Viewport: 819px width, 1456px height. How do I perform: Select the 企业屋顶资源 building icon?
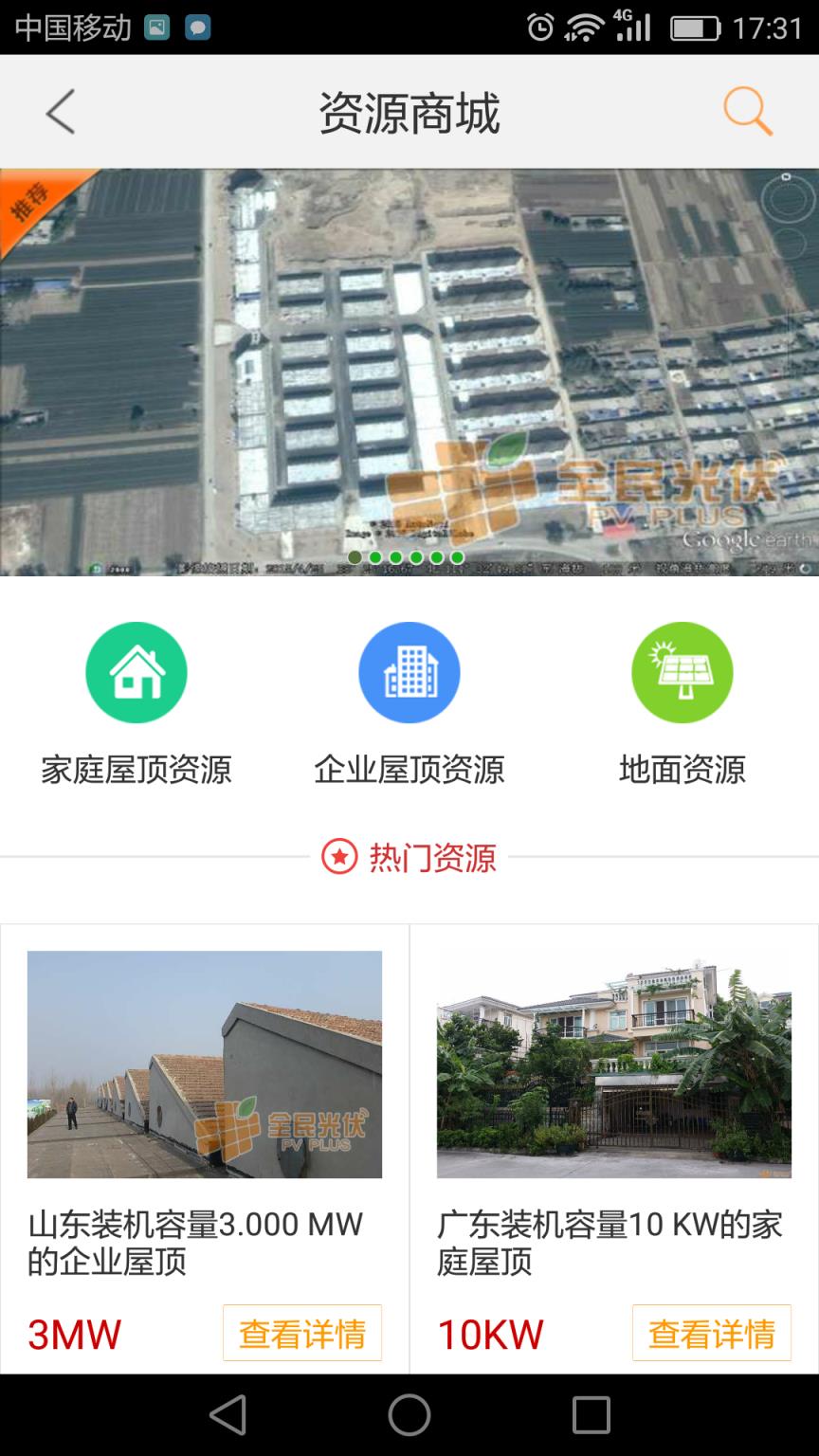click(409, 671)
